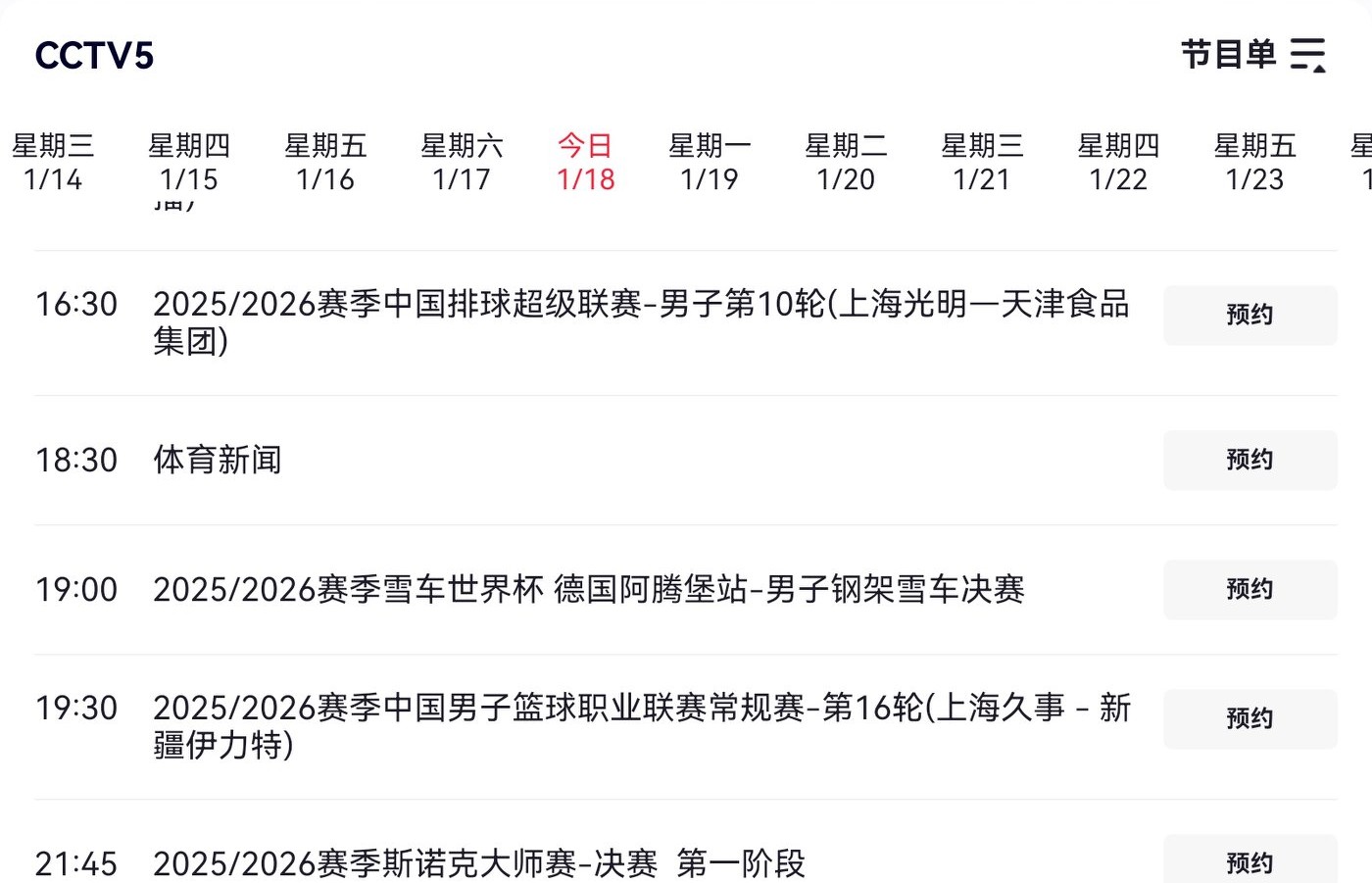Switch to 星期三 1/21 schedule

(x=982, y=163)
